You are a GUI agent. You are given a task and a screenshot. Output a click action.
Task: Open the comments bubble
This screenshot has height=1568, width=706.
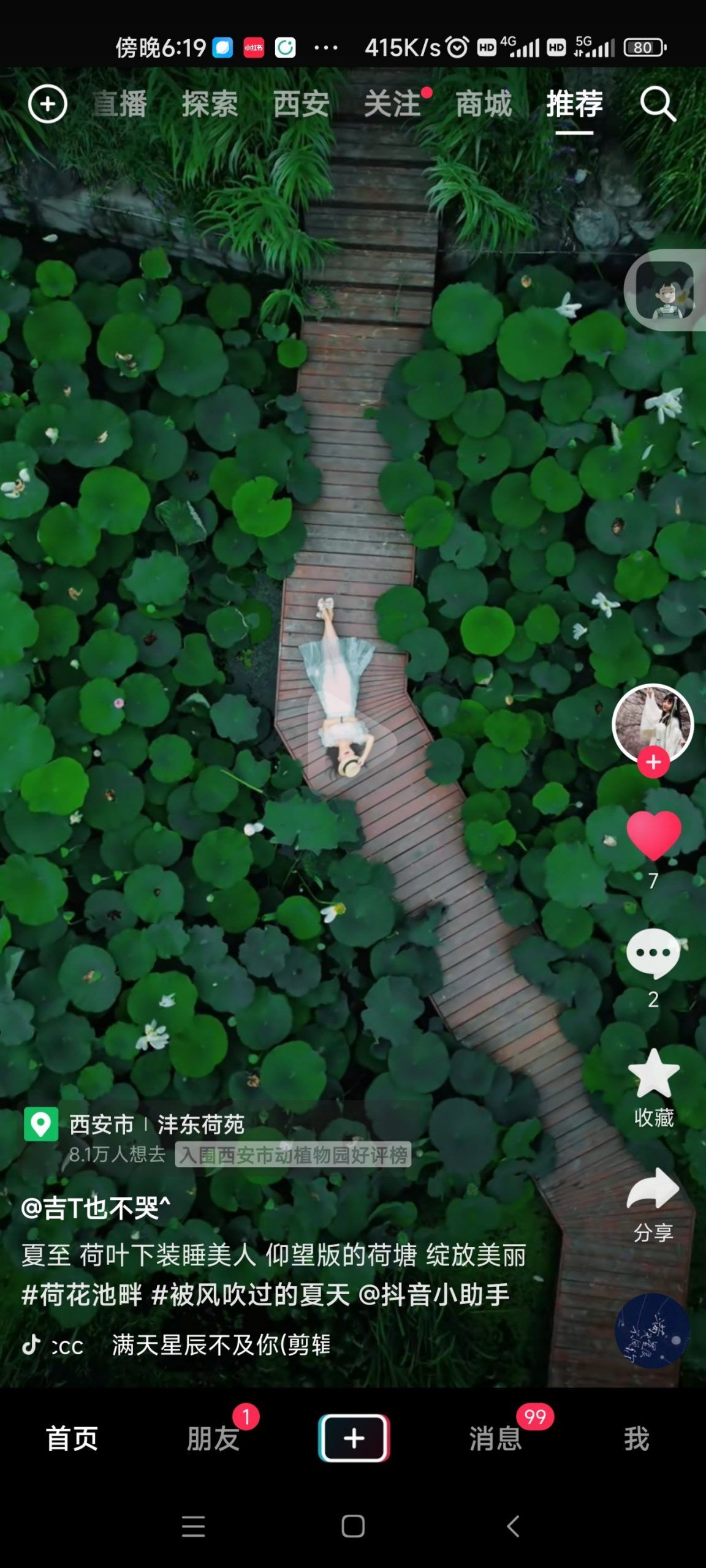(653, 954)
